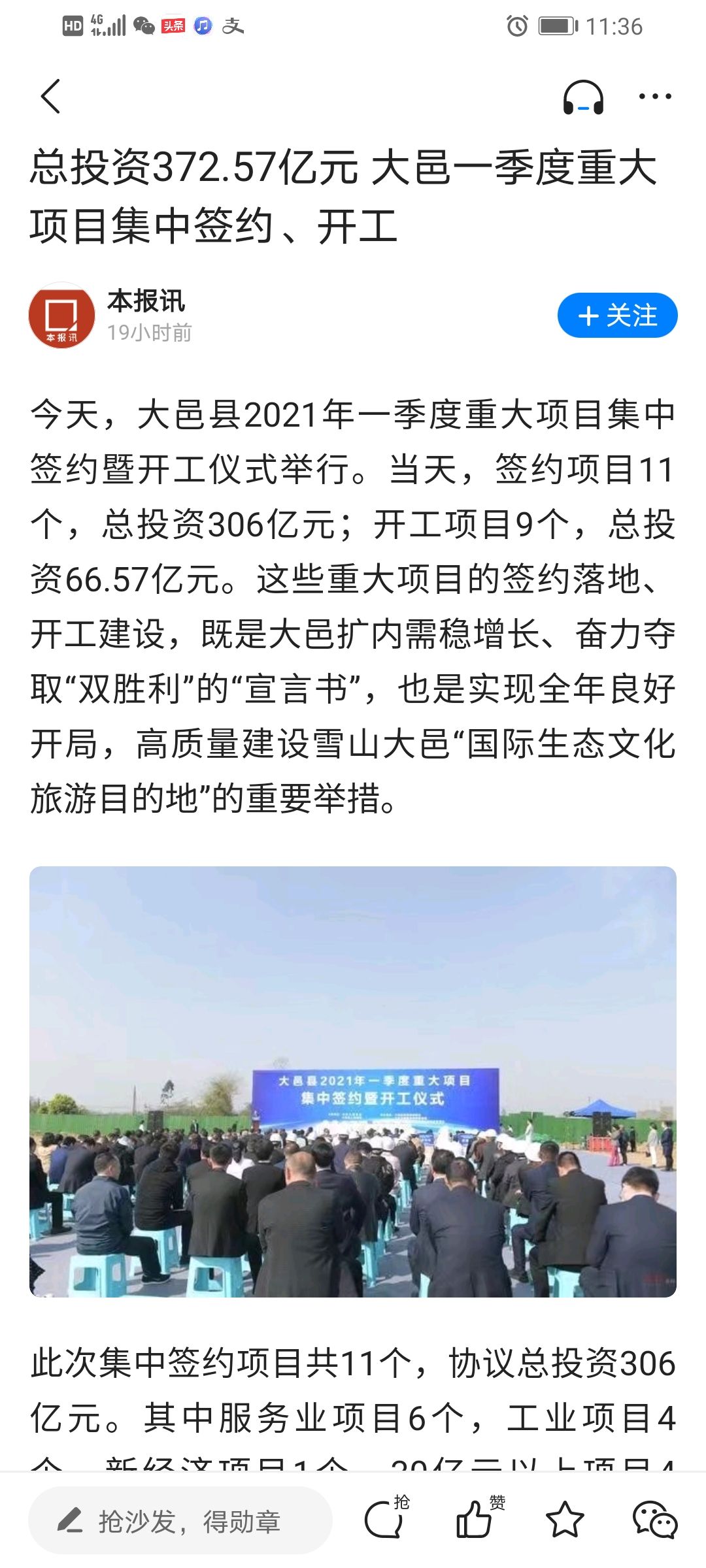Bookmark article with the star icon
Screen dimensions: 706x1568
[x=565, y=1520]
